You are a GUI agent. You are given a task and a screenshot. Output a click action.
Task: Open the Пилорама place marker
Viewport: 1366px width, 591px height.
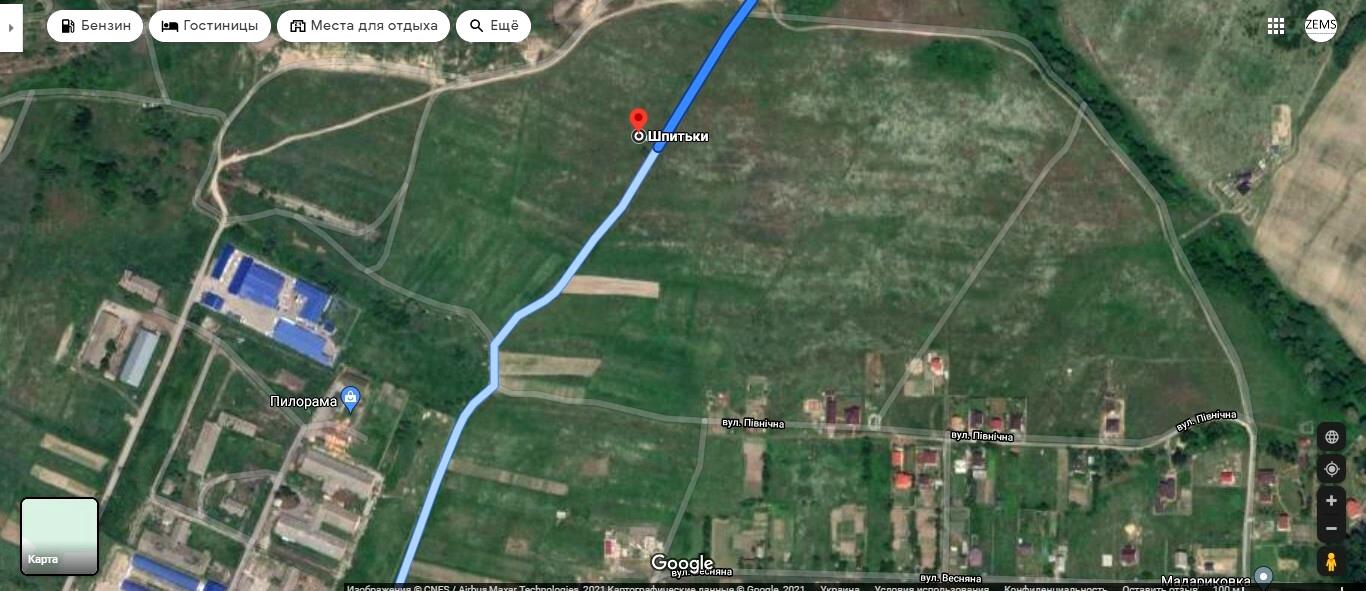tap(350, 400)
